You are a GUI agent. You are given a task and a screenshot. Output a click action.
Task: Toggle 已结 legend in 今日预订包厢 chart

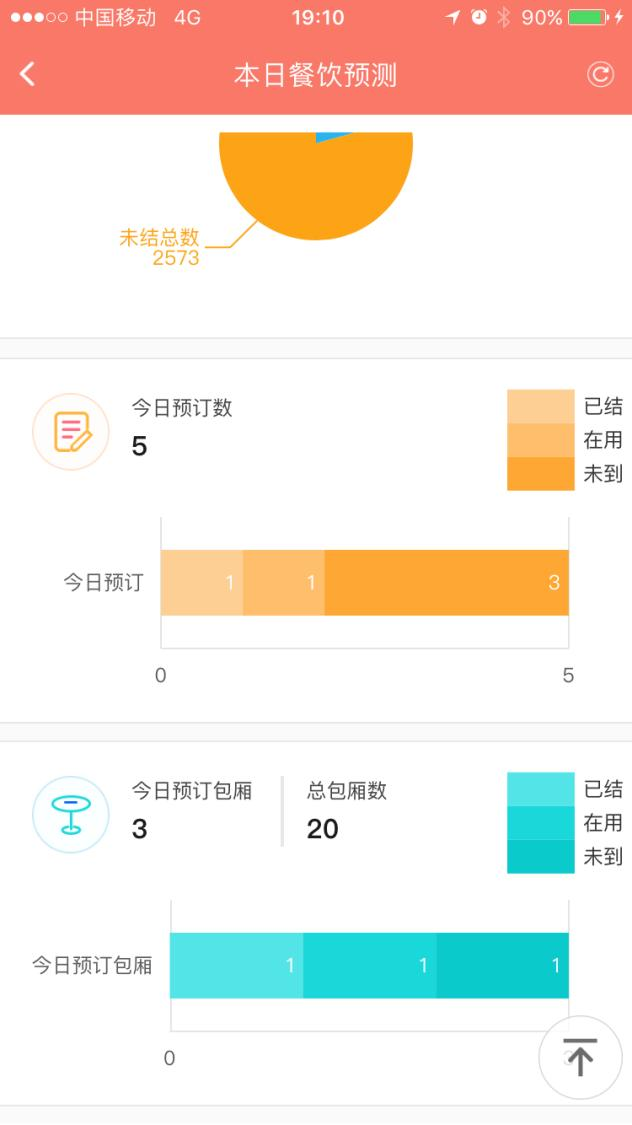coord(565,789)
